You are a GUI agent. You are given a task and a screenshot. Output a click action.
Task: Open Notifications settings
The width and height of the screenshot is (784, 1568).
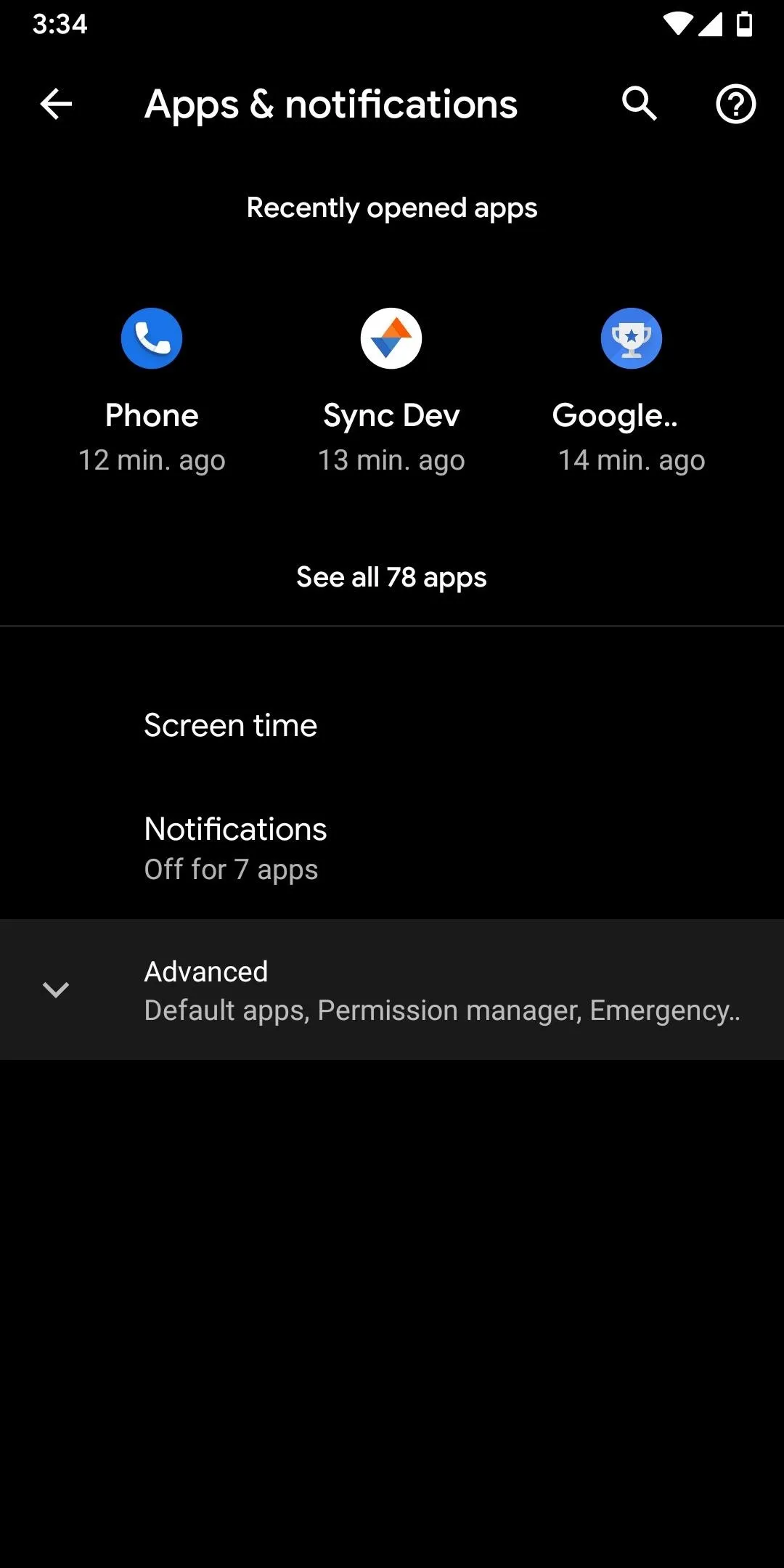click(392, 848)
